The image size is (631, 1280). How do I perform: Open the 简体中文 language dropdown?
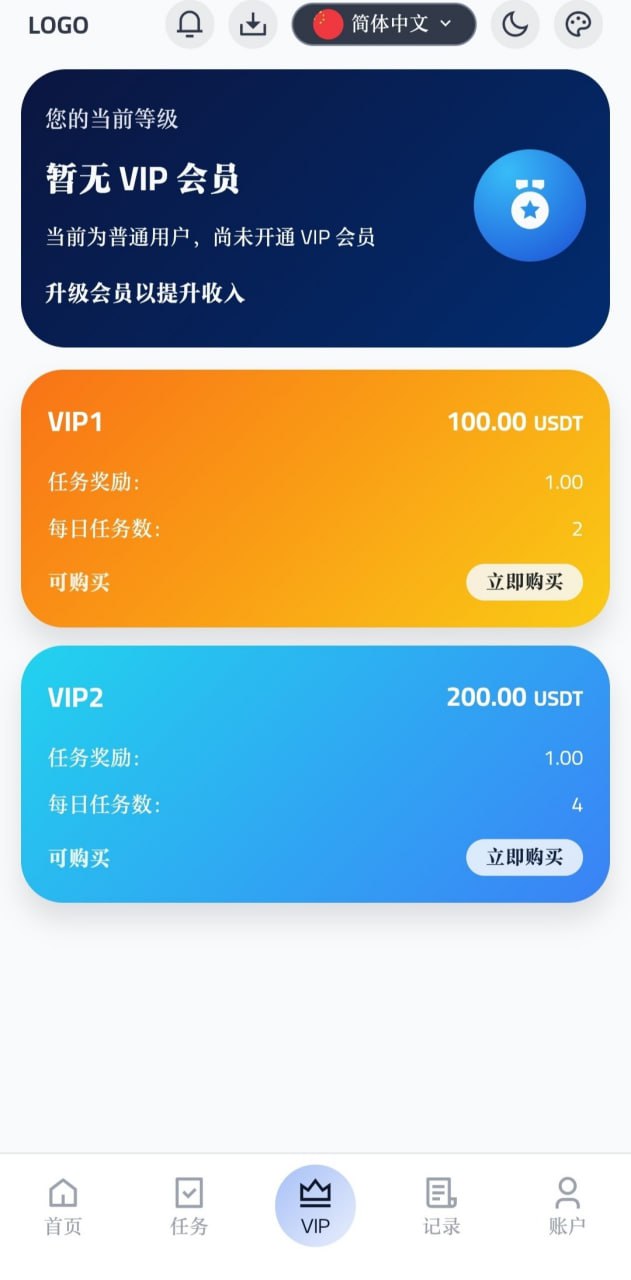coord(384,25)
